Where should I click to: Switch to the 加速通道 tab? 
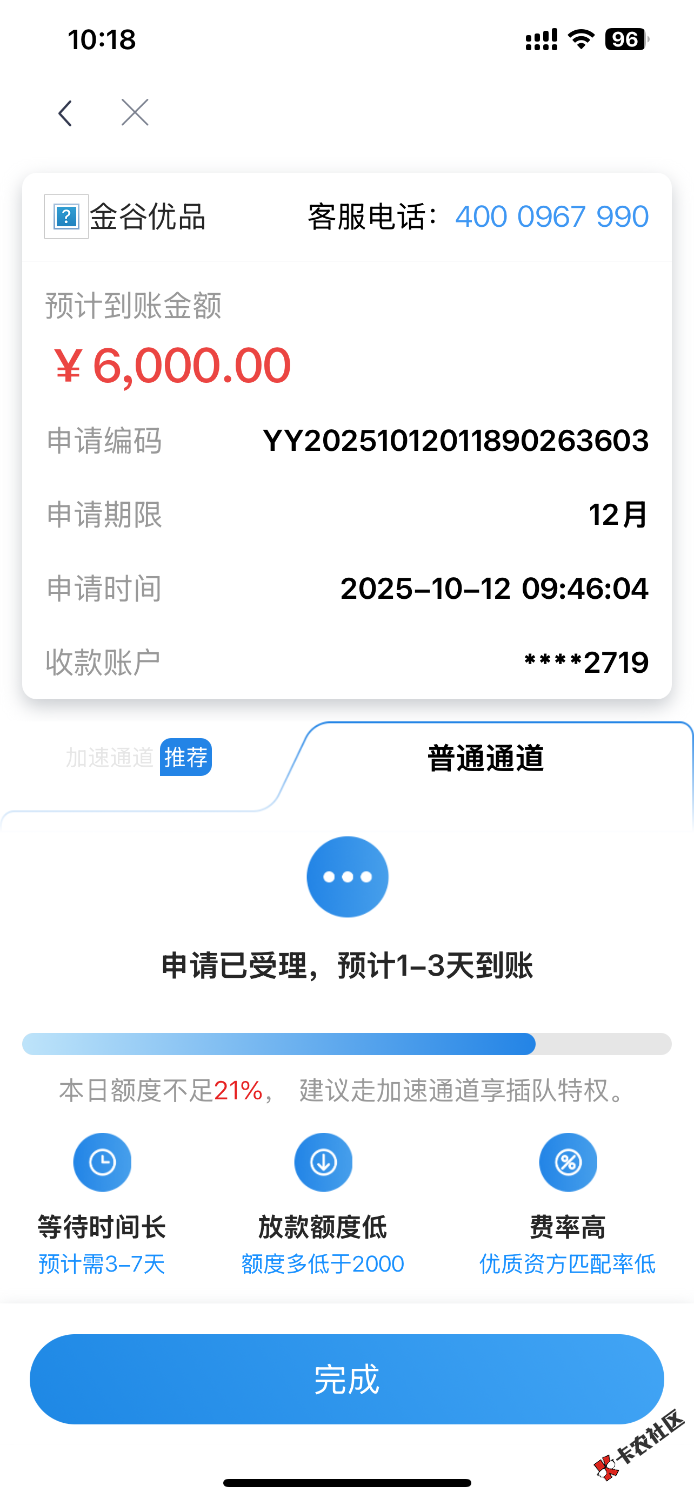point(138,758)
